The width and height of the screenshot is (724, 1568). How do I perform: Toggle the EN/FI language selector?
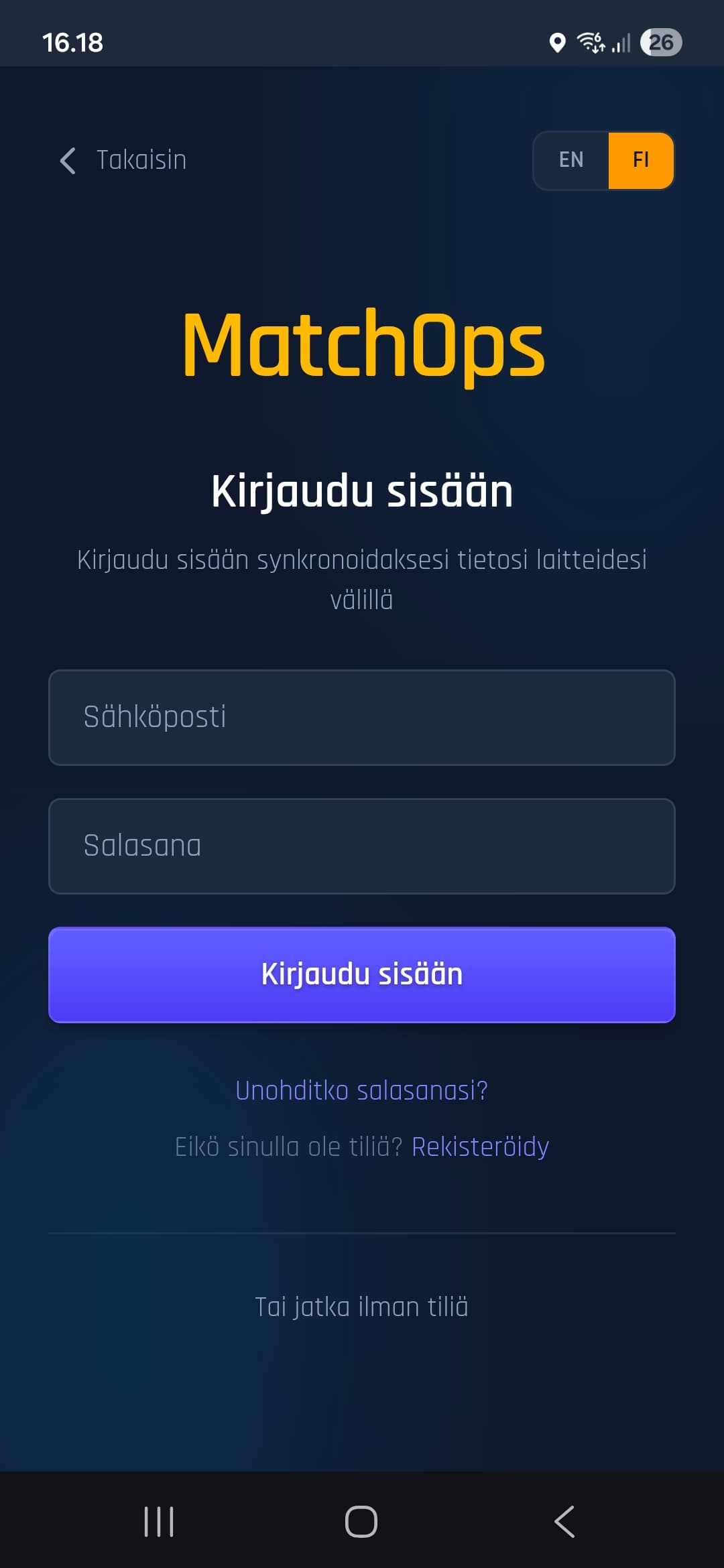603,160
